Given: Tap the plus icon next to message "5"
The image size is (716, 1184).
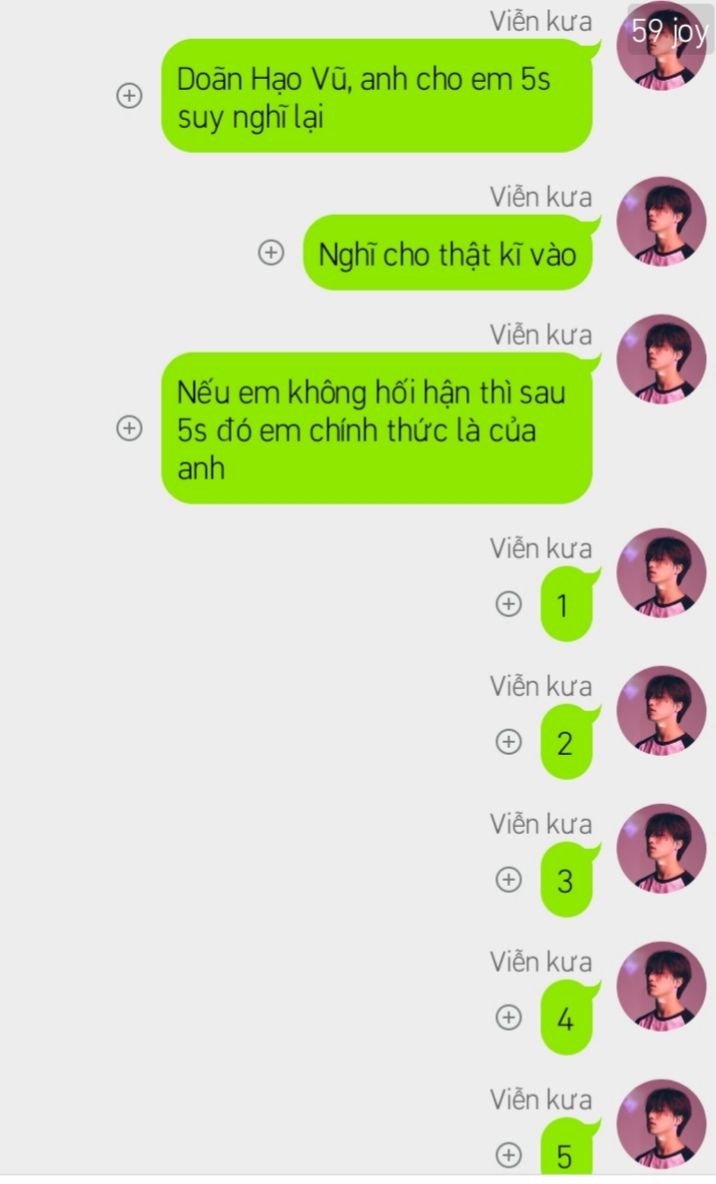Looking at the screenshot, I should pyautogui.click(x=509, y=1155).
